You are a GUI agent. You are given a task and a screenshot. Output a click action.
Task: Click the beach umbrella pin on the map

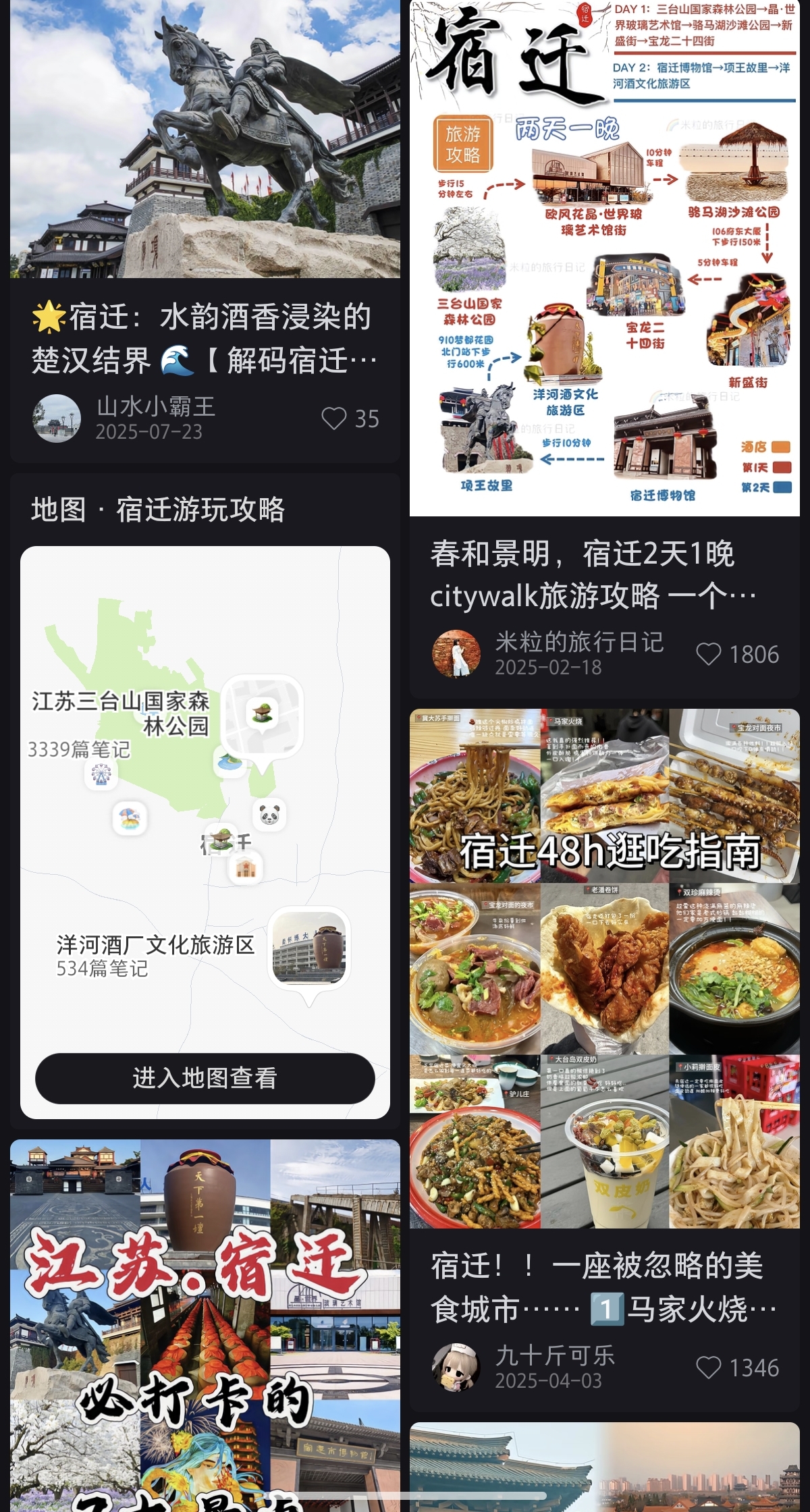(130, 816)
